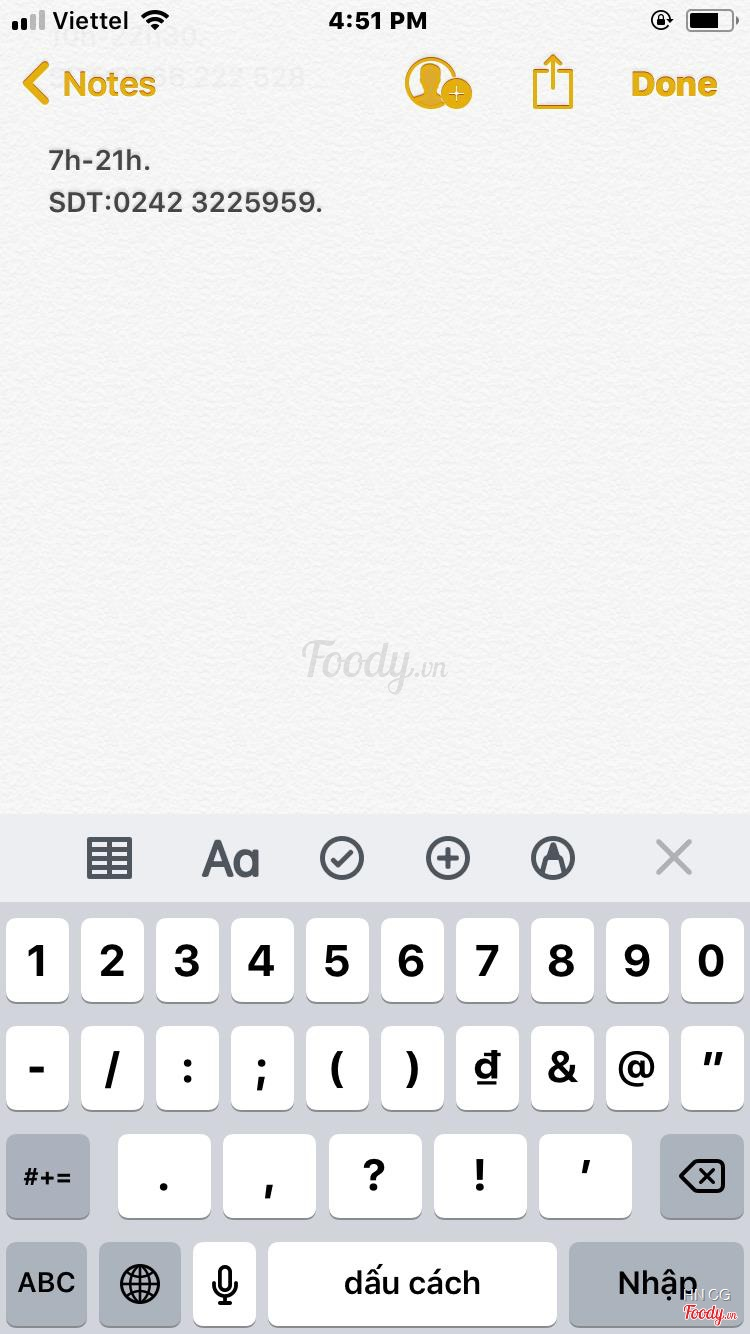Viewport: 750px width, 1334px height.
Task: Go back to the Notes list
Action: click(90, 84)
